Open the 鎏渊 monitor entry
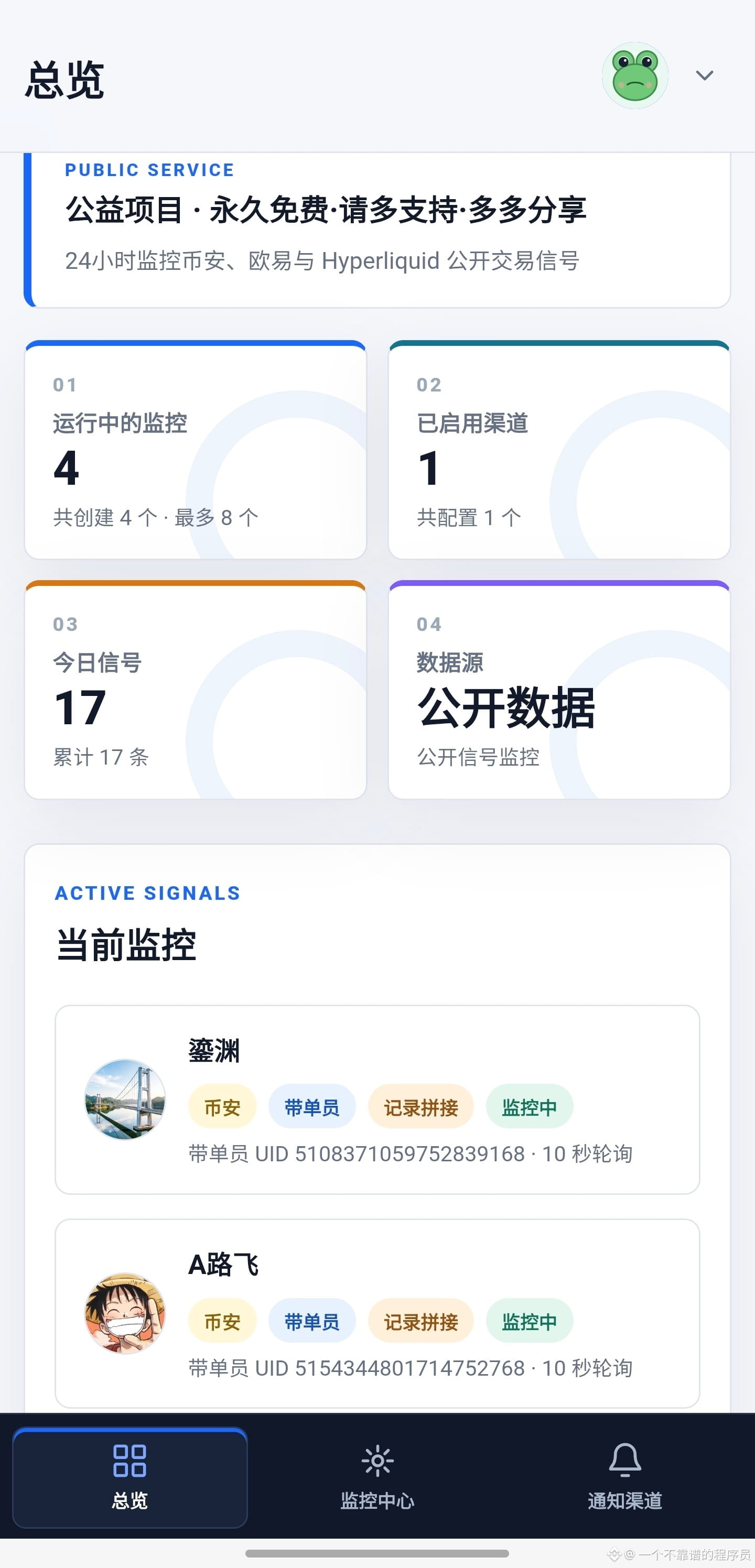 (377, 1099)
